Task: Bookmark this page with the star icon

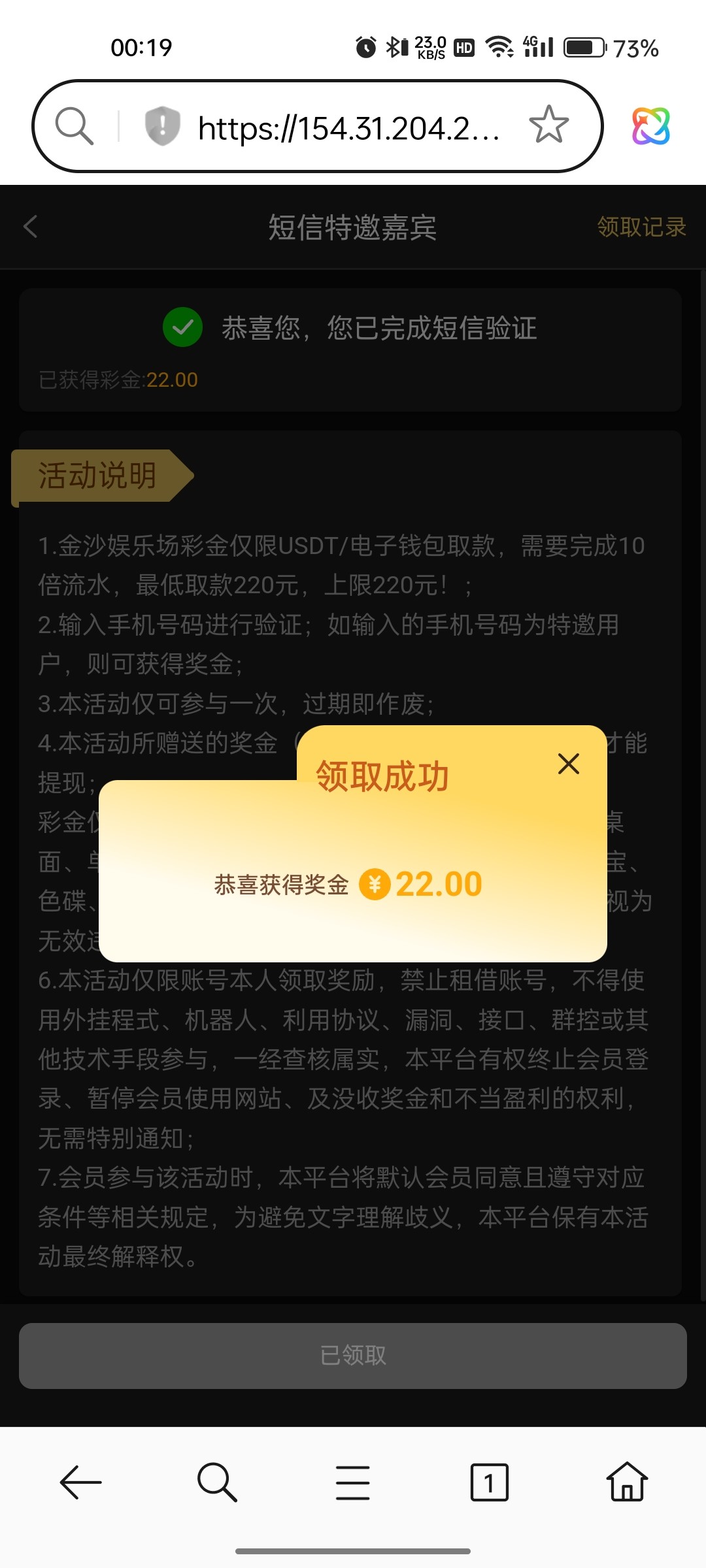Action: coord(548,125)
